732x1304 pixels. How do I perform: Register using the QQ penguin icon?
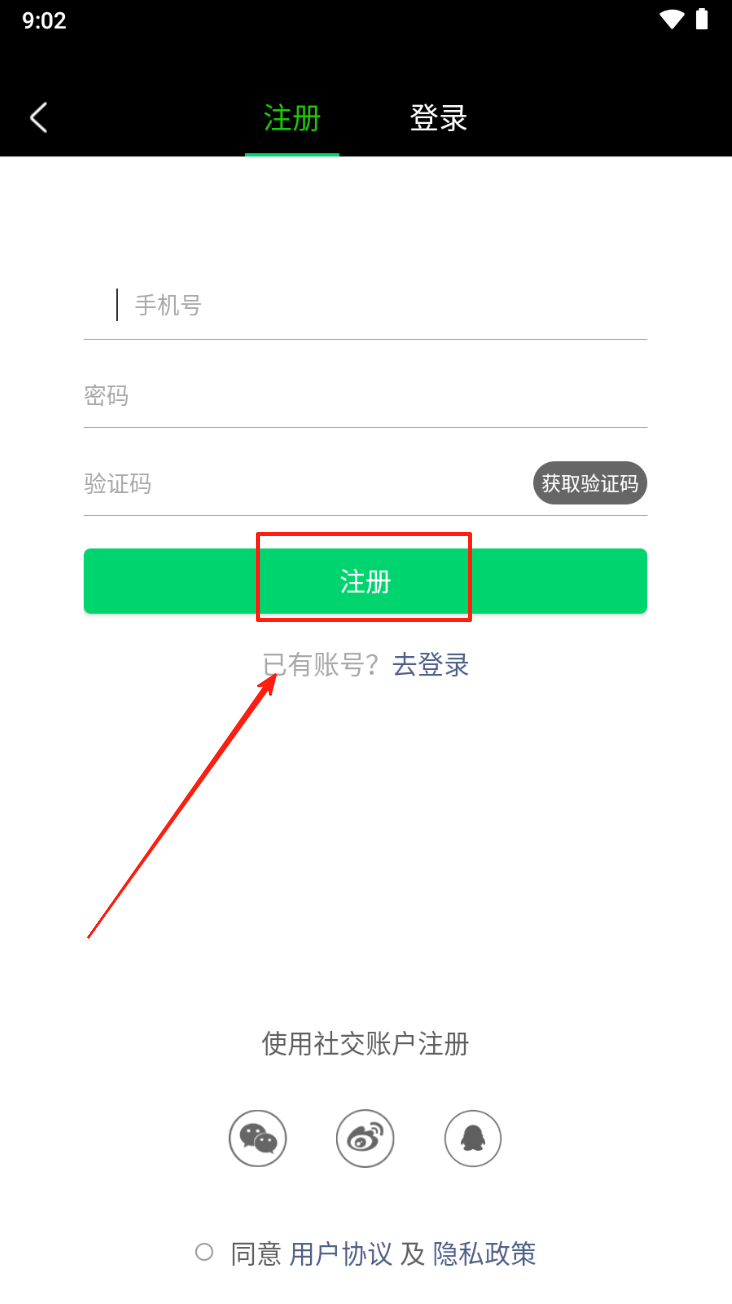coord(473,1138)
